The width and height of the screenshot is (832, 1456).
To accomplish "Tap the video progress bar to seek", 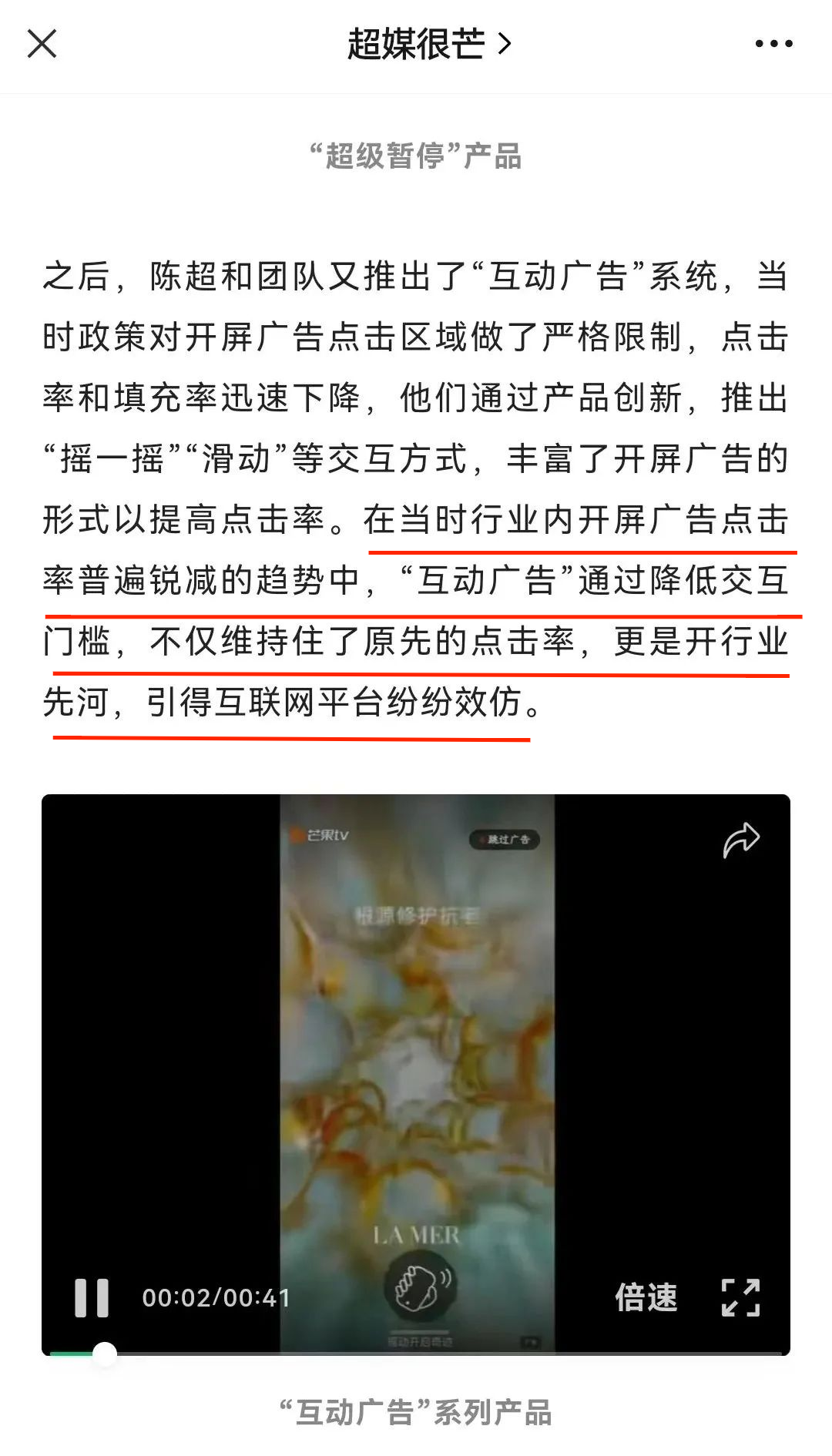I will coord(416,1354).
